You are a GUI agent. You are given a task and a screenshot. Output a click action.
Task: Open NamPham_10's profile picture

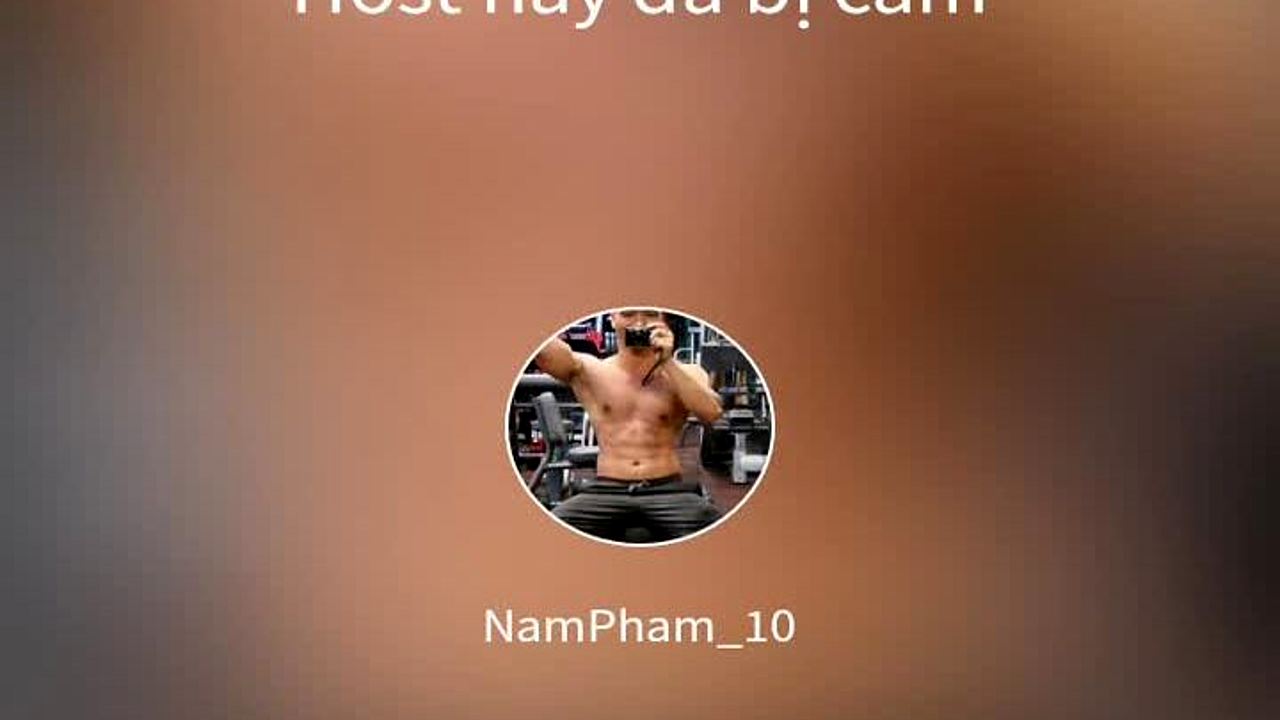tap(639, 427)
